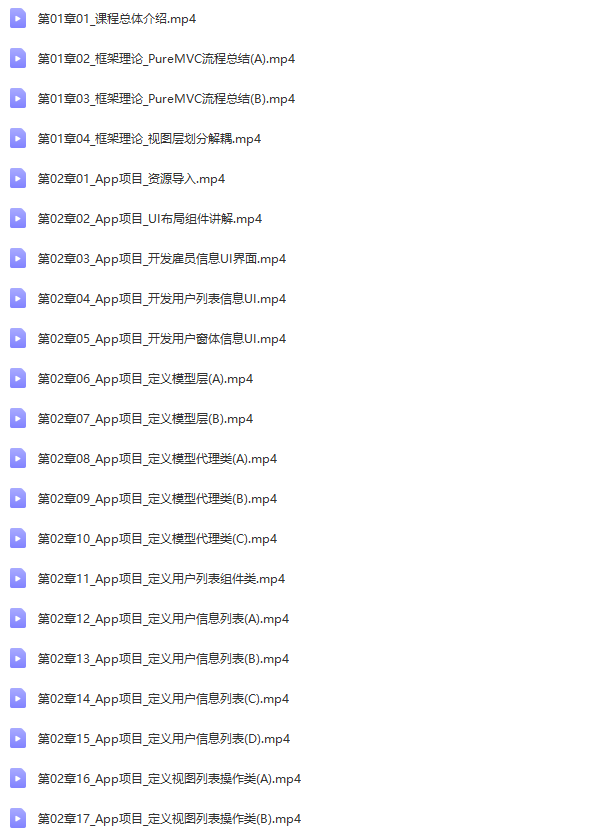Image resolution: width=601 pixels, height=832 pixels.
Task: Select 第02章16 定义视图列表操作类(A).mp4
Action: point(169,779)
